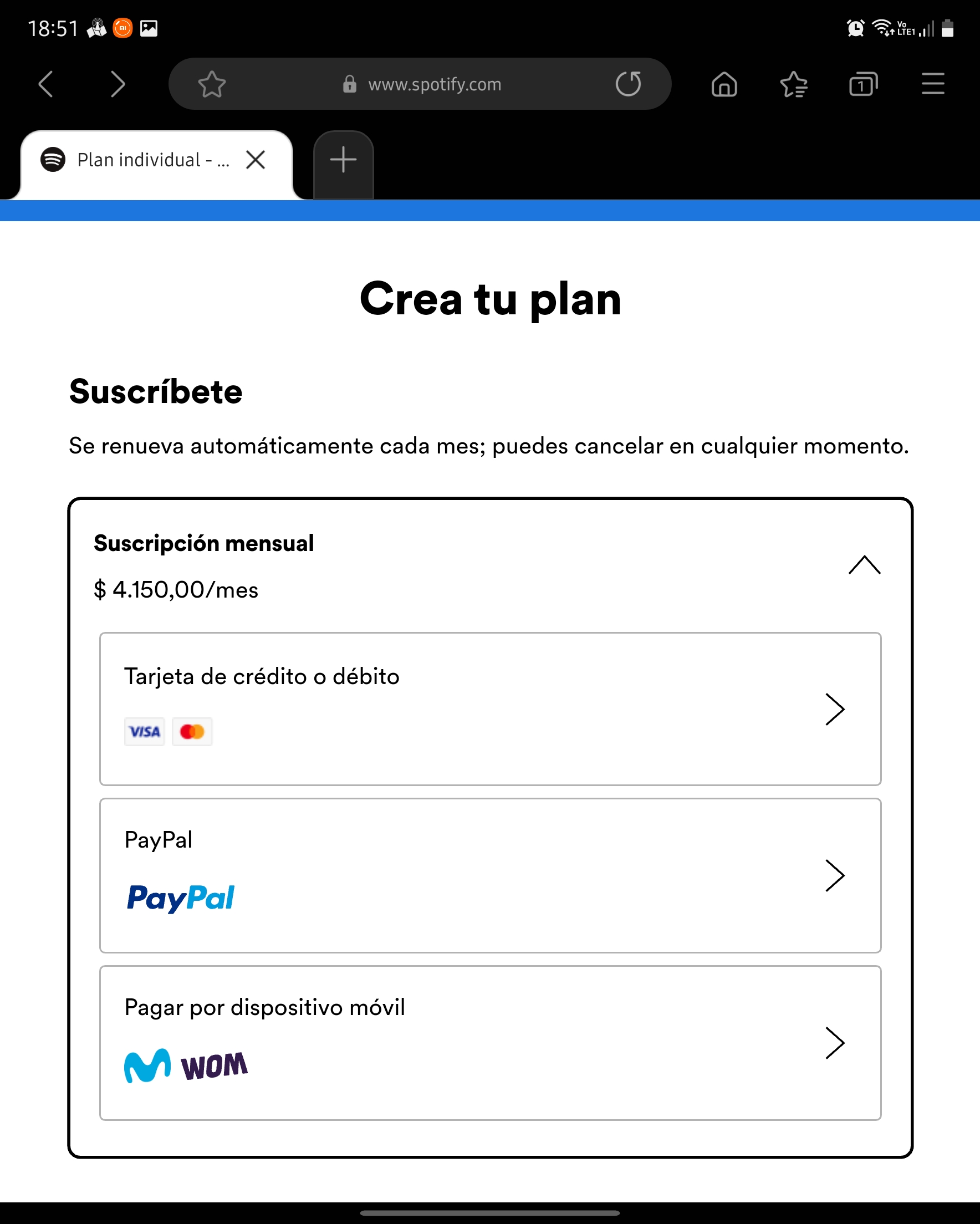Open the browser home page
The height and width of the screenshot is (1224, 980).
(x=724, y=85)
